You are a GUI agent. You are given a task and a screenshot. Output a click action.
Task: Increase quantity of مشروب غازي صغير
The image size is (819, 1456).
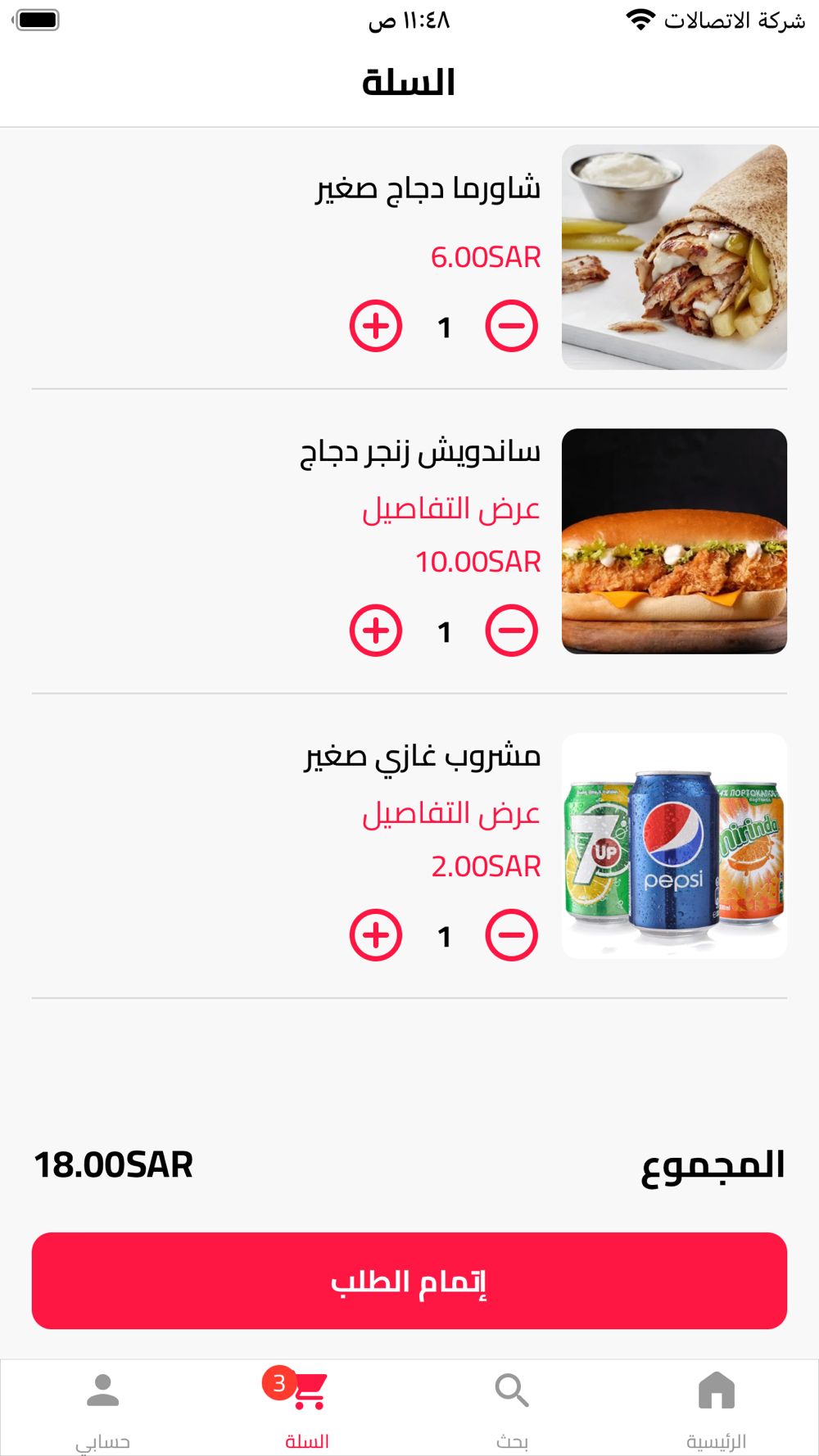coord(376,935)
